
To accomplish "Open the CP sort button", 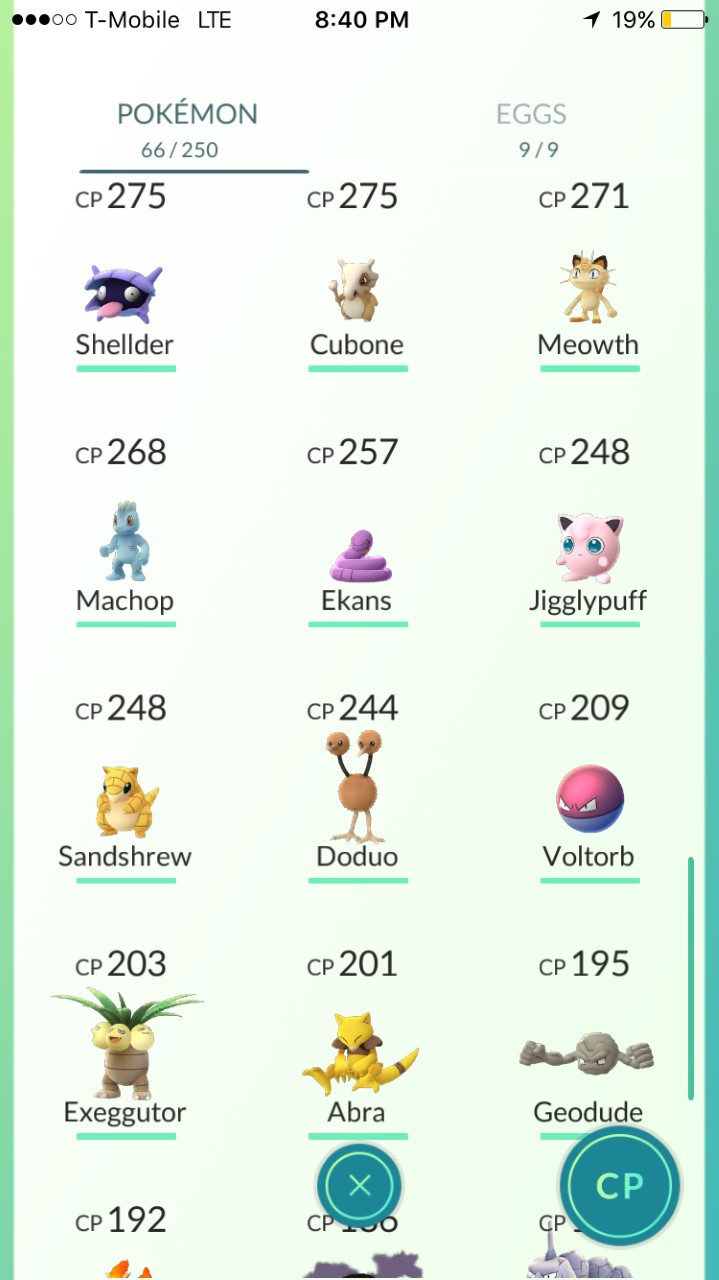I will [620, 1186].
